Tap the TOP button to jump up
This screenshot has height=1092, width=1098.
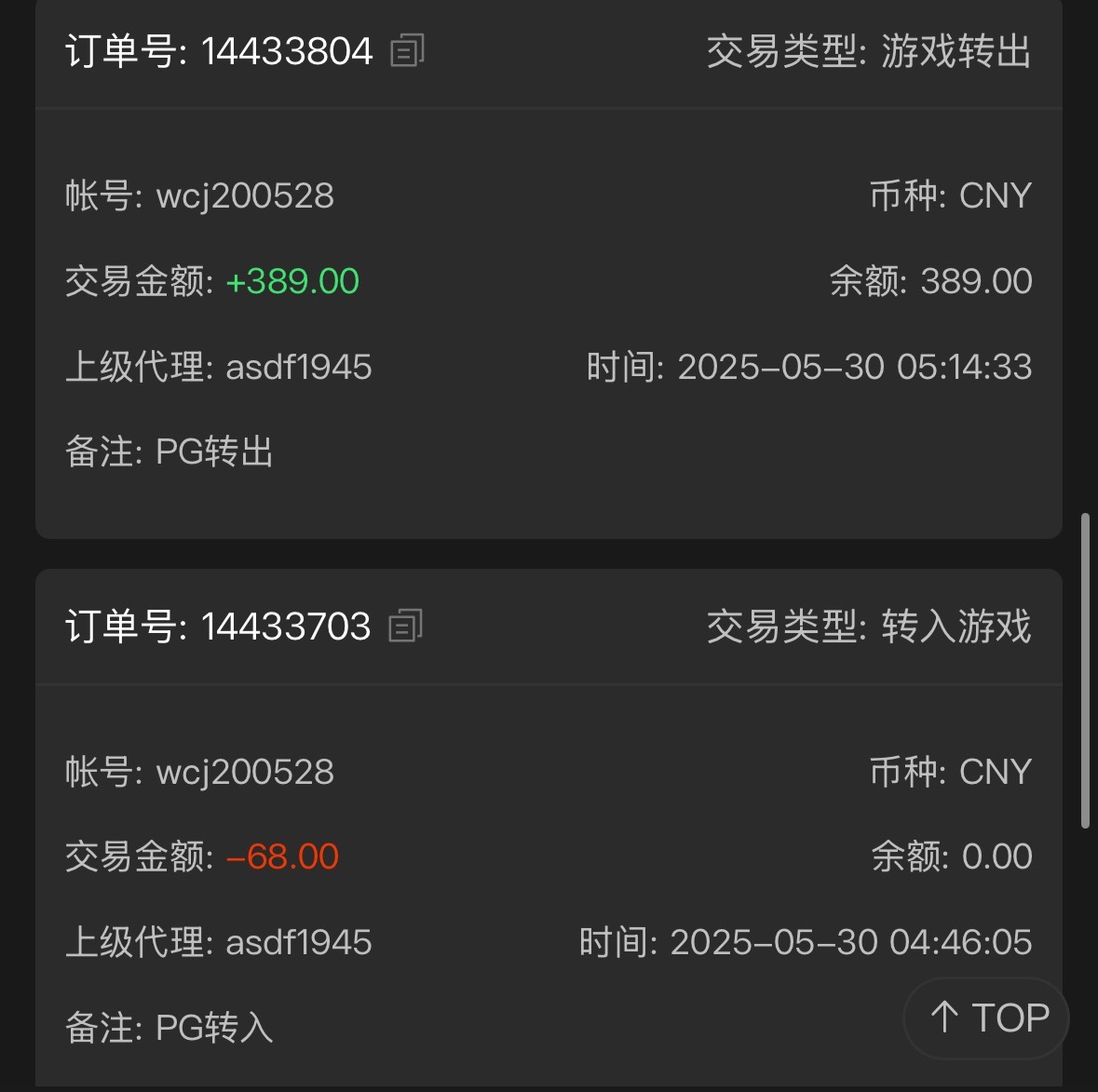pos(987,1018)
